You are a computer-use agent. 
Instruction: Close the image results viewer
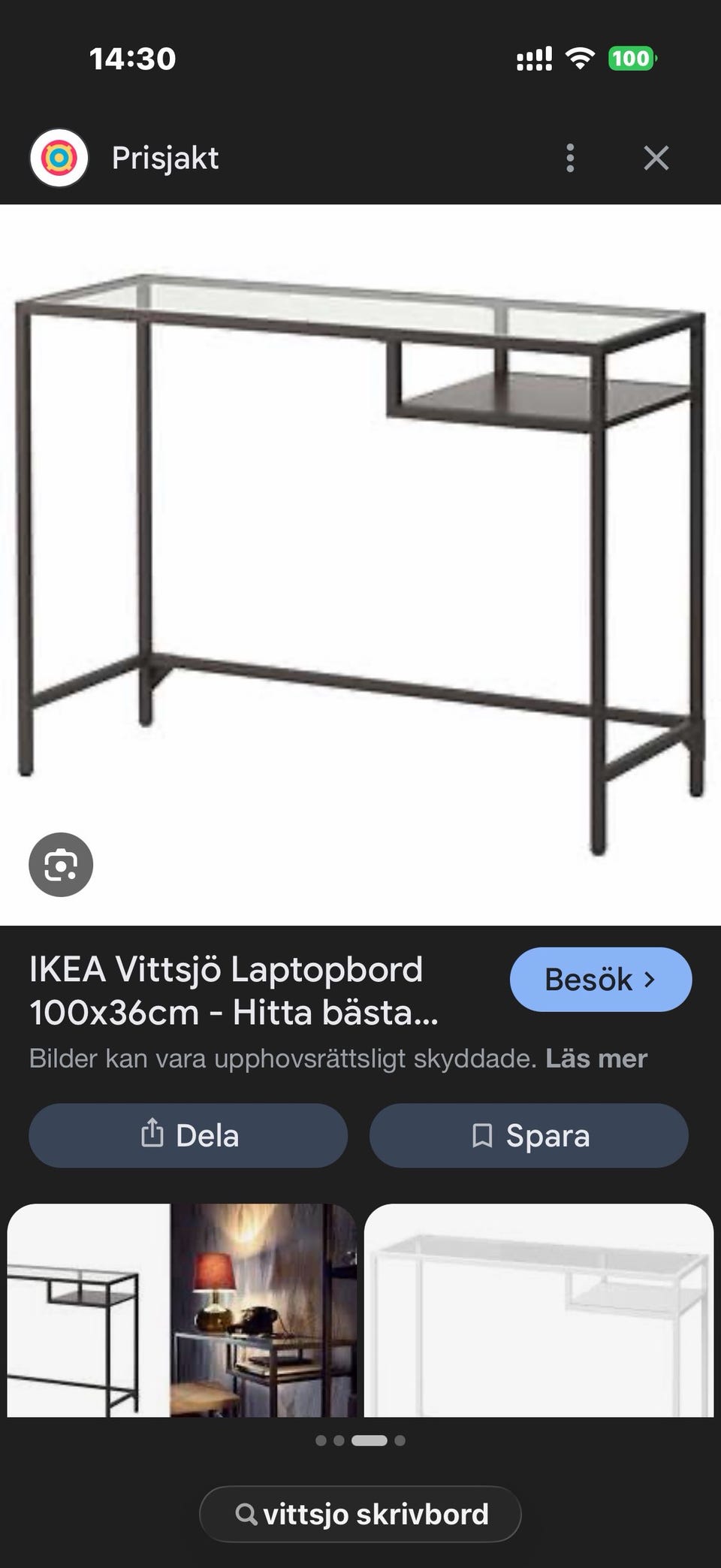click(657, 158)
